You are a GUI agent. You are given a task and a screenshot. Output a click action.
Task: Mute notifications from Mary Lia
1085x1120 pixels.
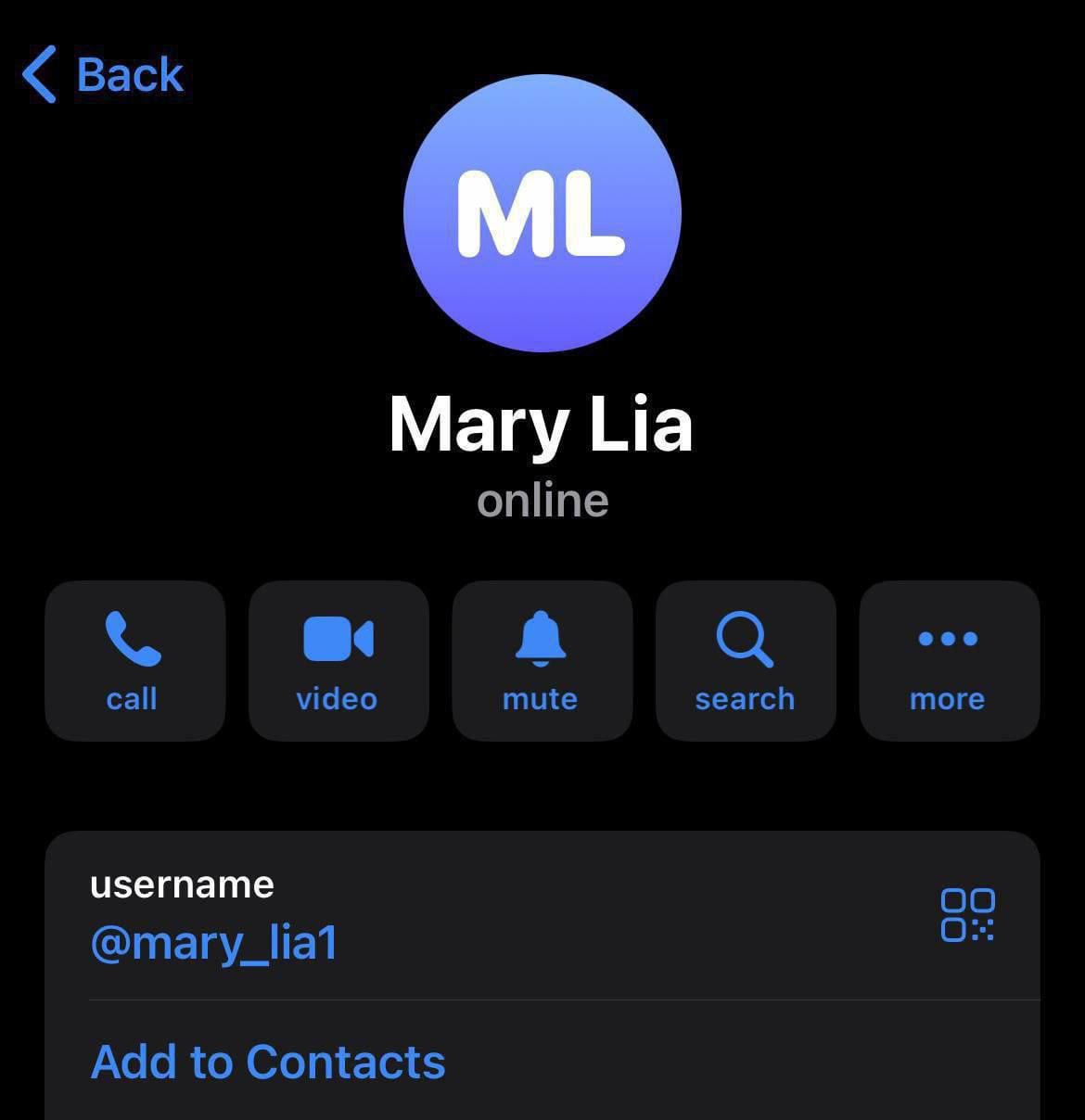coord(542,660)
